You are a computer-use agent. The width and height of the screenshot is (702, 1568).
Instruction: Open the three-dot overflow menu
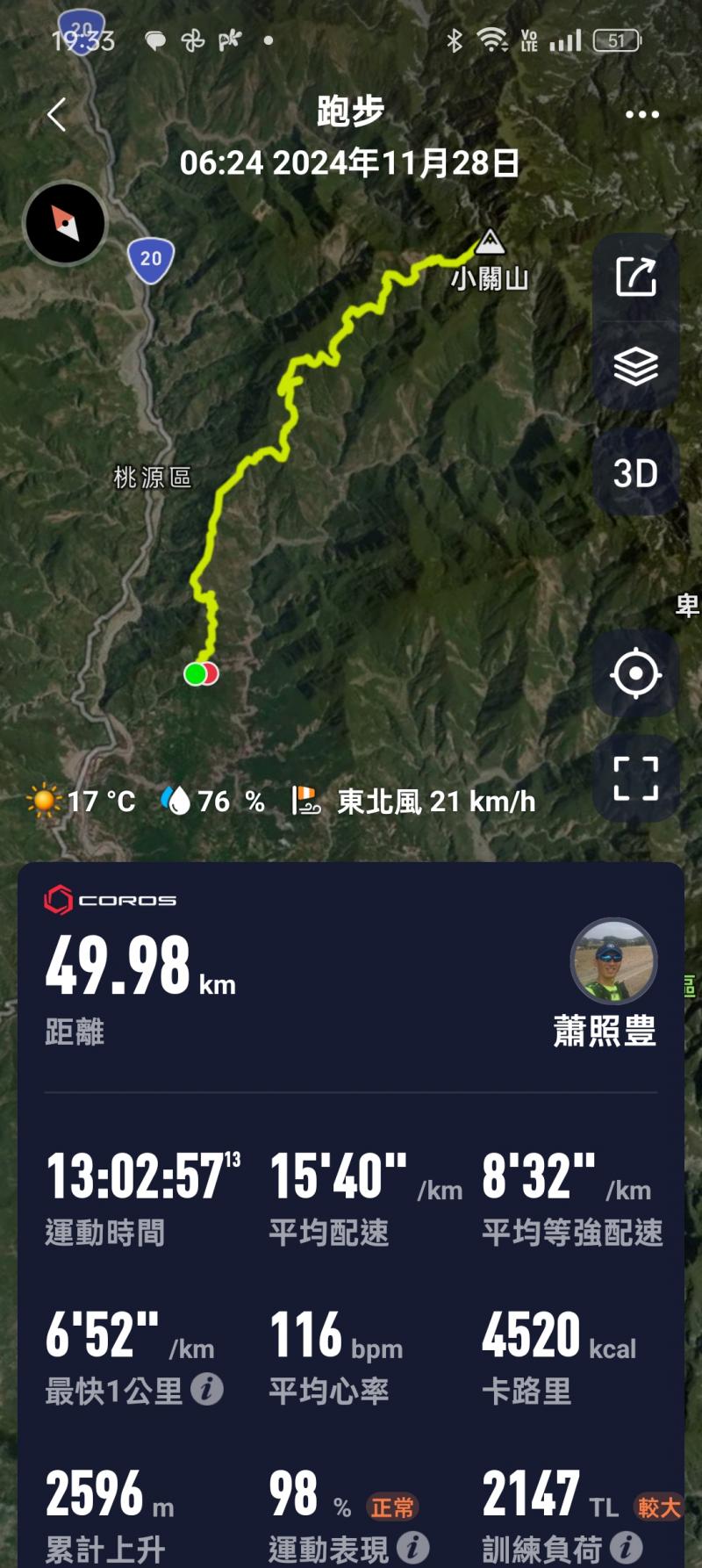pos(642,115)
